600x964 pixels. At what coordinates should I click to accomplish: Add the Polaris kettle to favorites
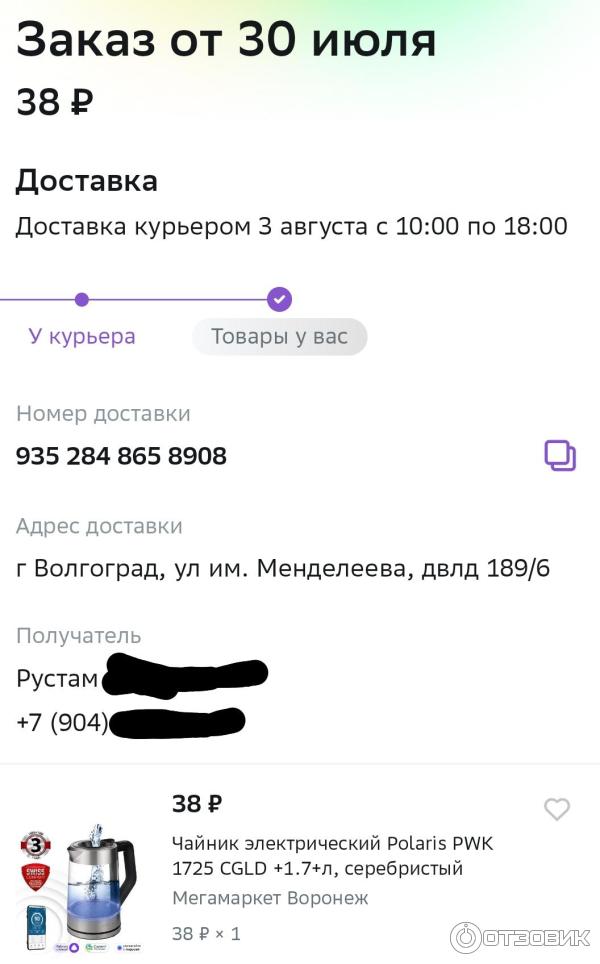point(557,810)
